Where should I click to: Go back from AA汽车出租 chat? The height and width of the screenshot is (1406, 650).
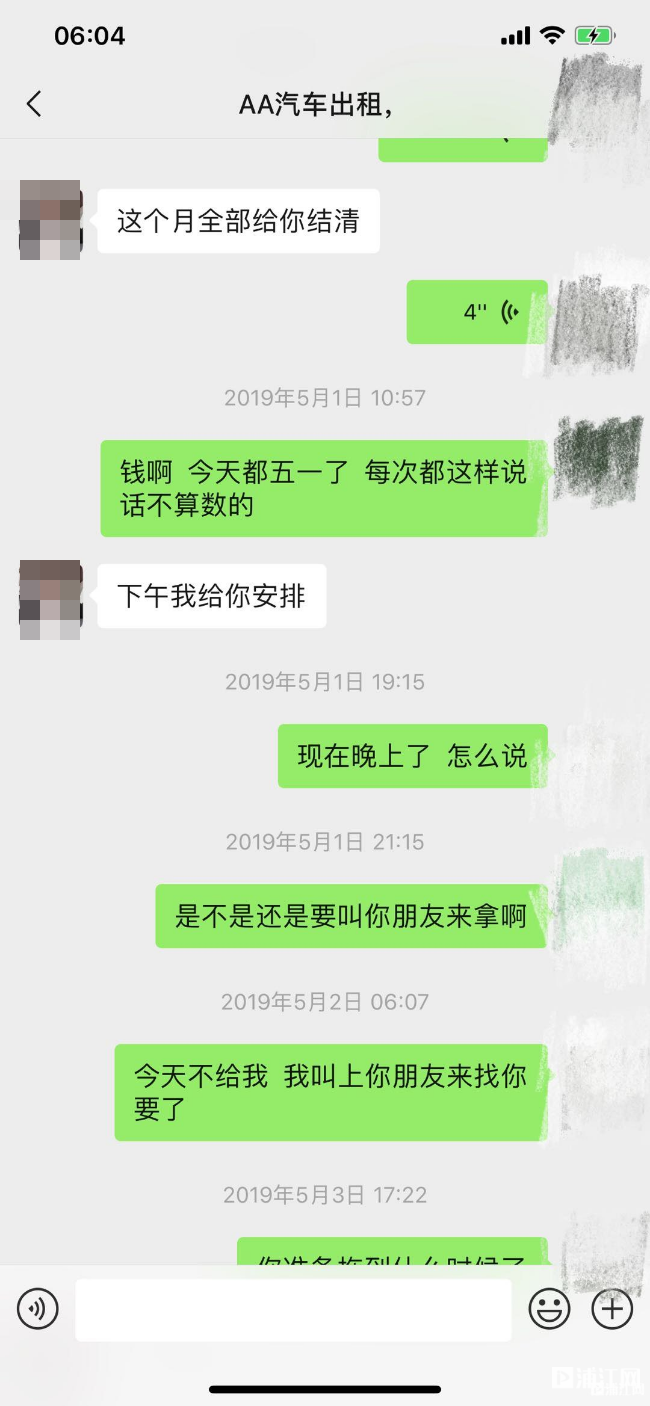[34, 104]
